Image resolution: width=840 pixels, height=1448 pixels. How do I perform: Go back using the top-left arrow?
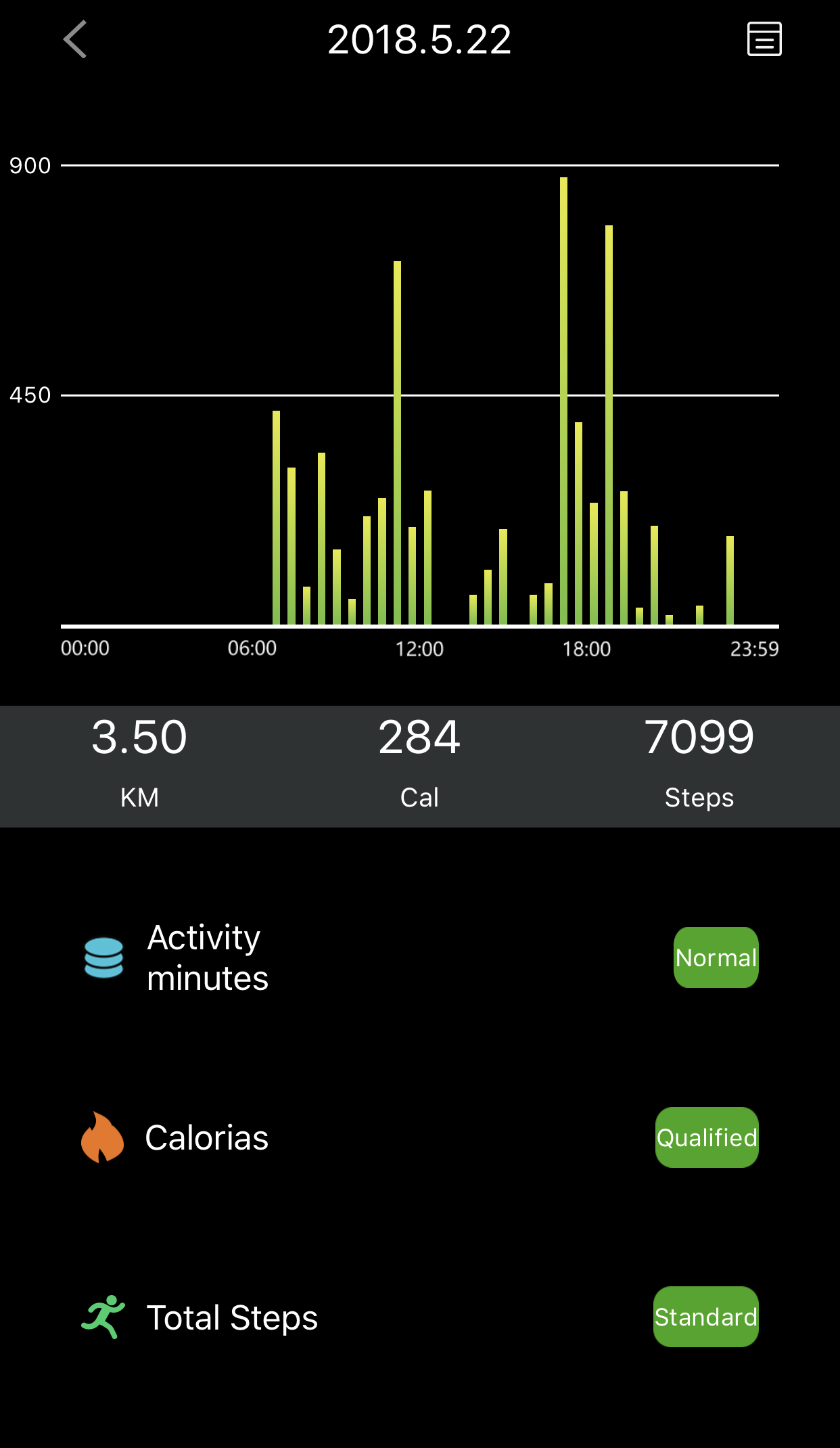coord(75,39)
